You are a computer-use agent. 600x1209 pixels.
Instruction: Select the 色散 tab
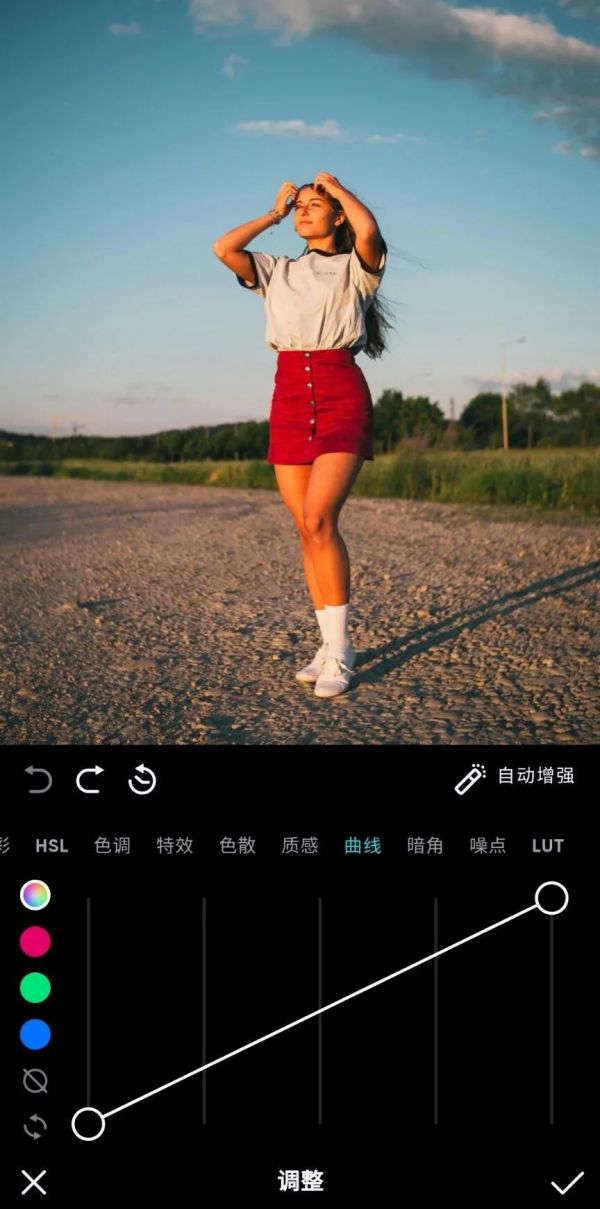click(x=237, y=846)
